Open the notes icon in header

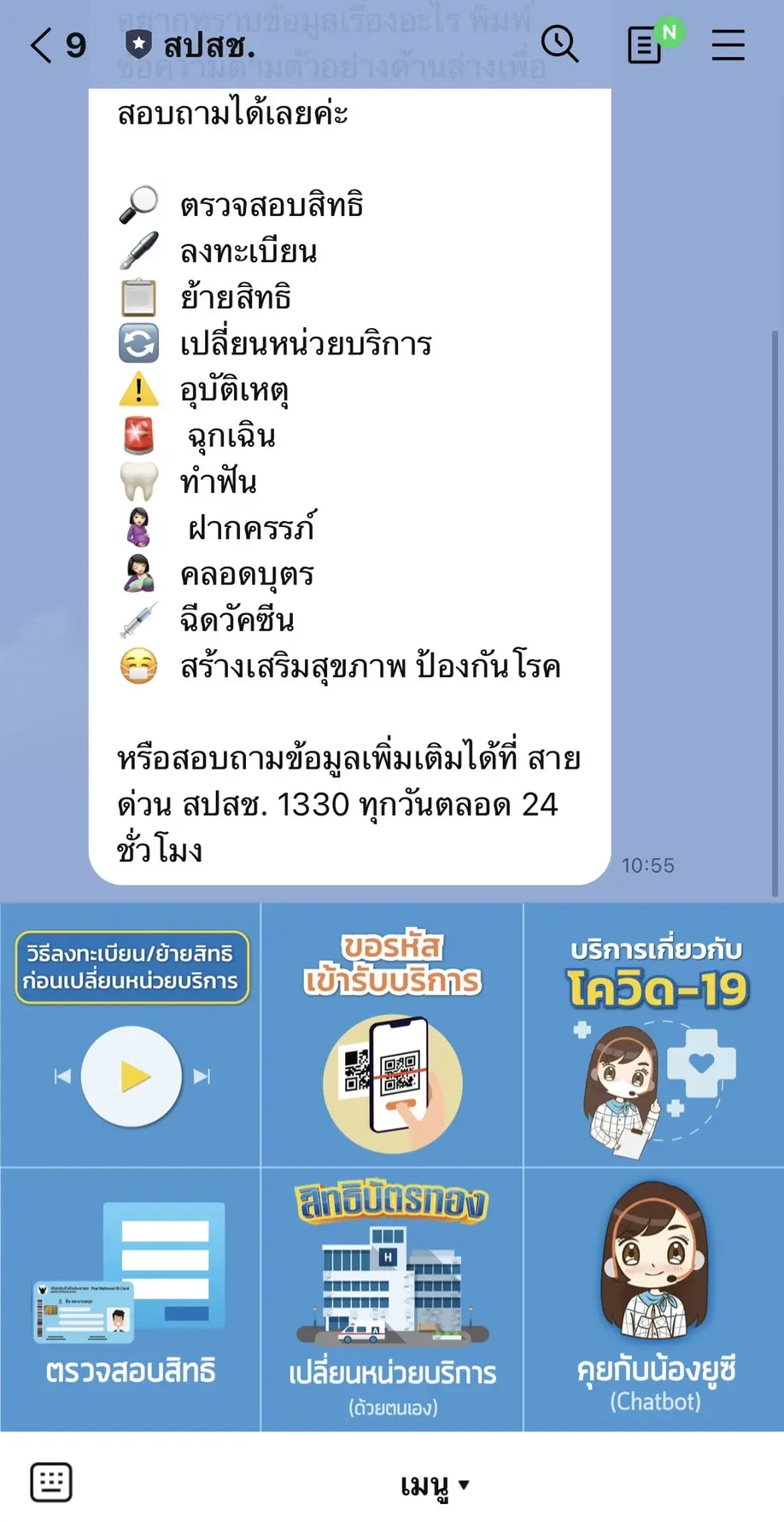point(646,44)
